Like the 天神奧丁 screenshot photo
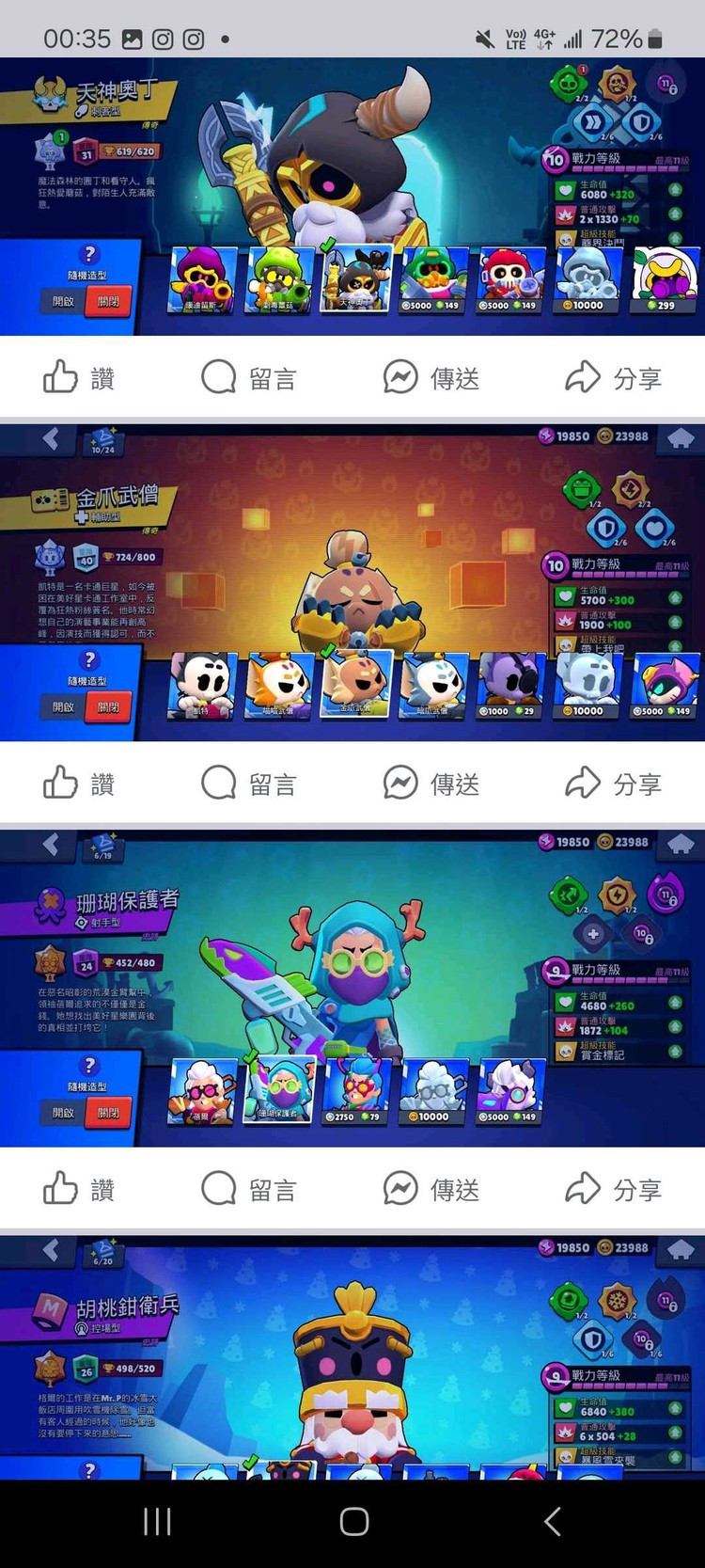Screen dimensions: 705x1568 tap(79, 378)
